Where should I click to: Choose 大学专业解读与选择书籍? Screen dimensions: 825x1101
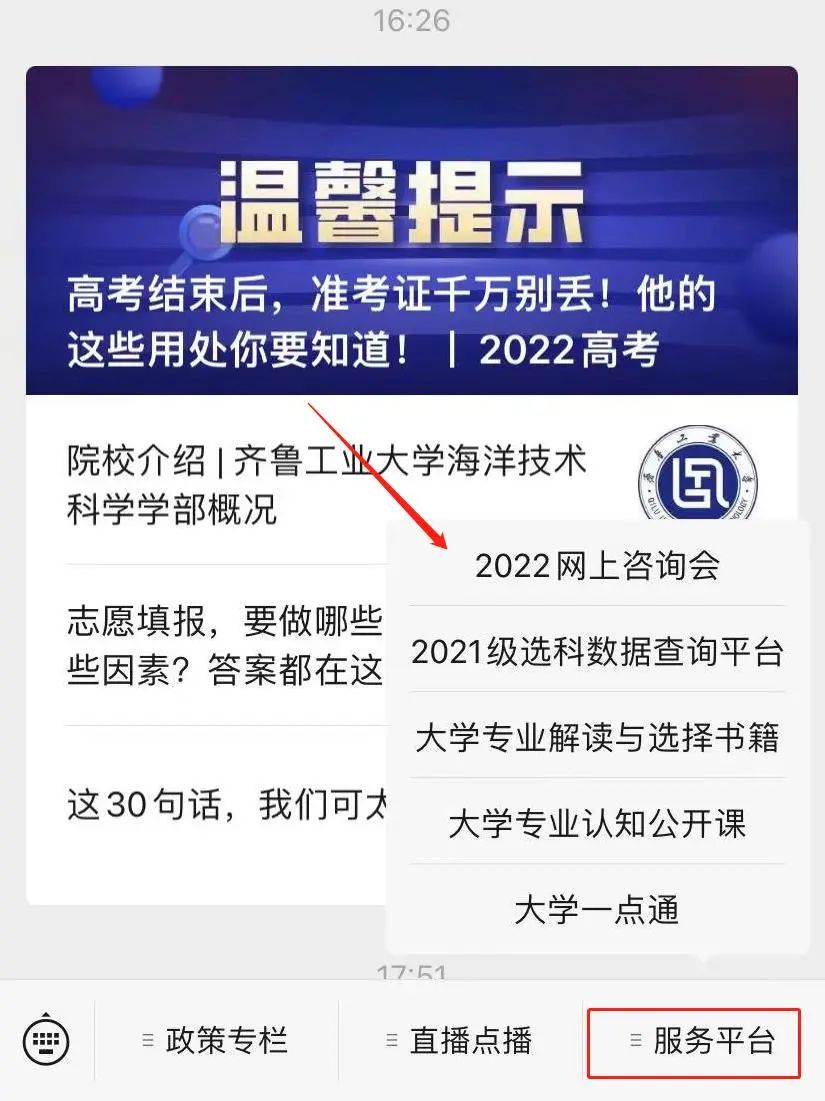[597, 738]
